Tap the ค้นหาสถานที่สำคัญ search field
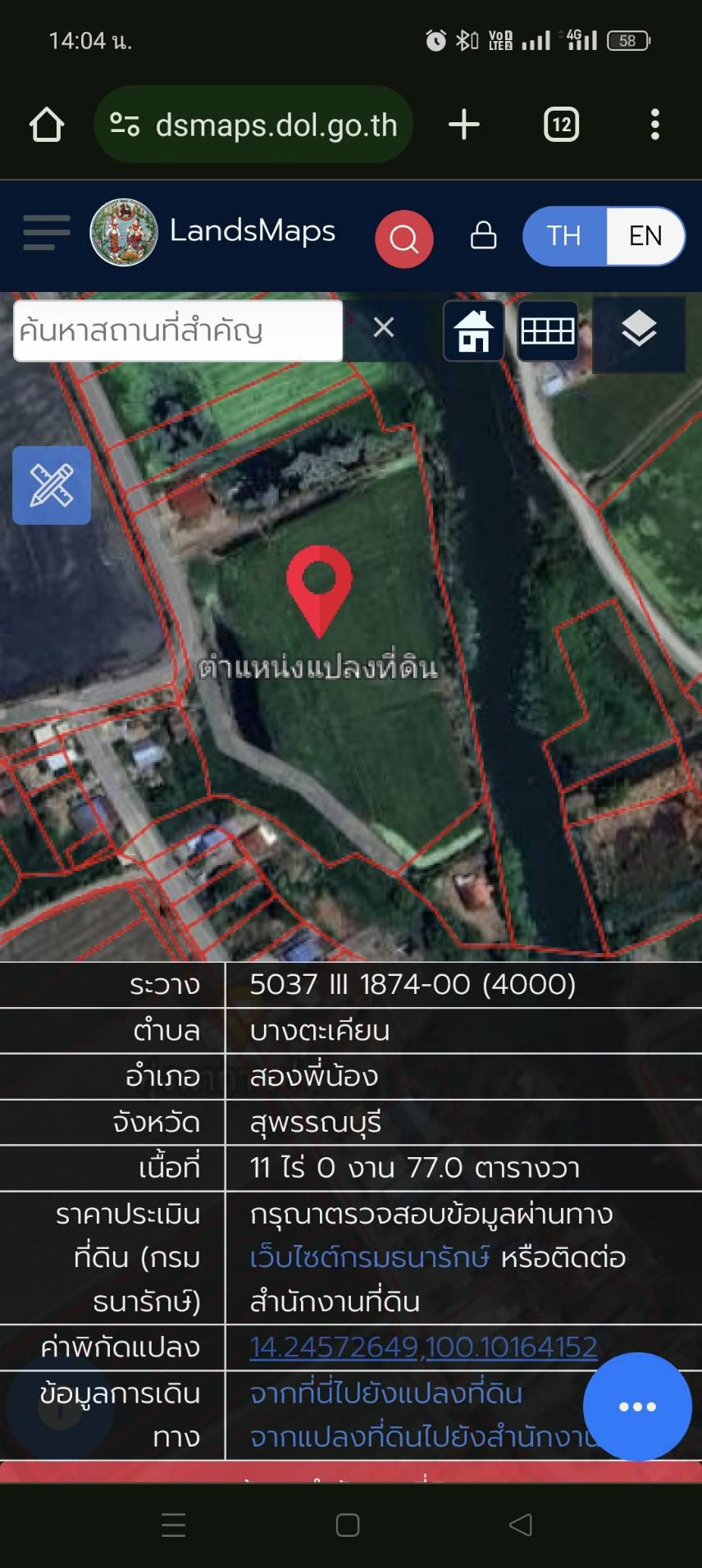 (178, 330)
